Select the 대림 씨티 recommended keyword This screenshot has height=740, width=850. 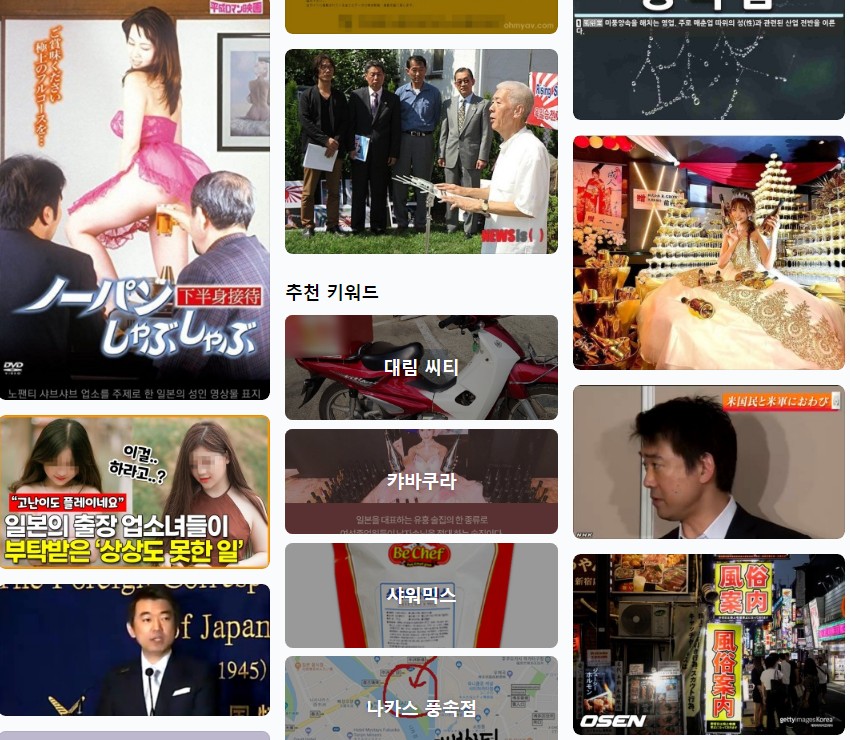pos(421,368)
